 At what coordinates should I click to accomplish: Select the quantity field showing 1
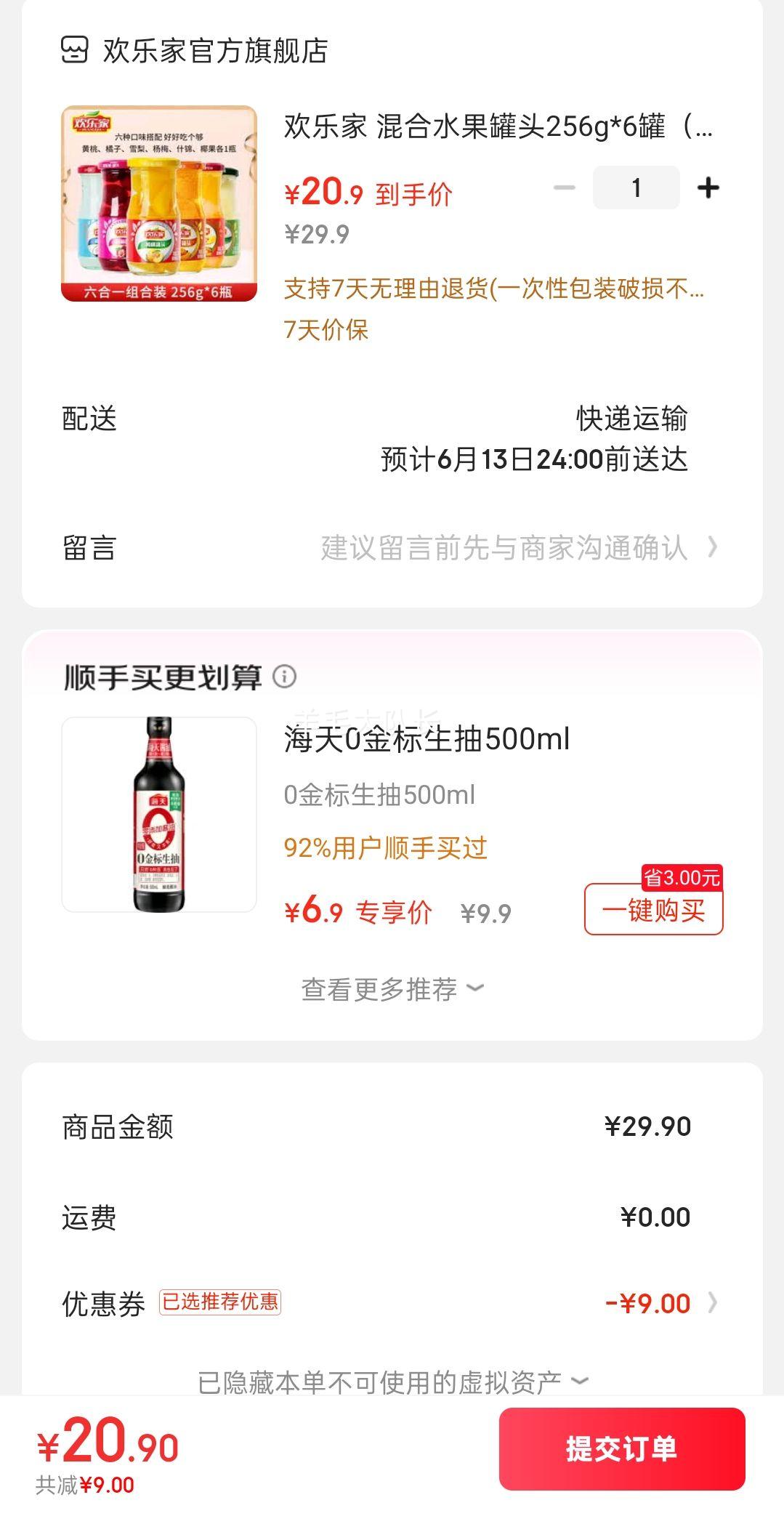tap(636, 188)
